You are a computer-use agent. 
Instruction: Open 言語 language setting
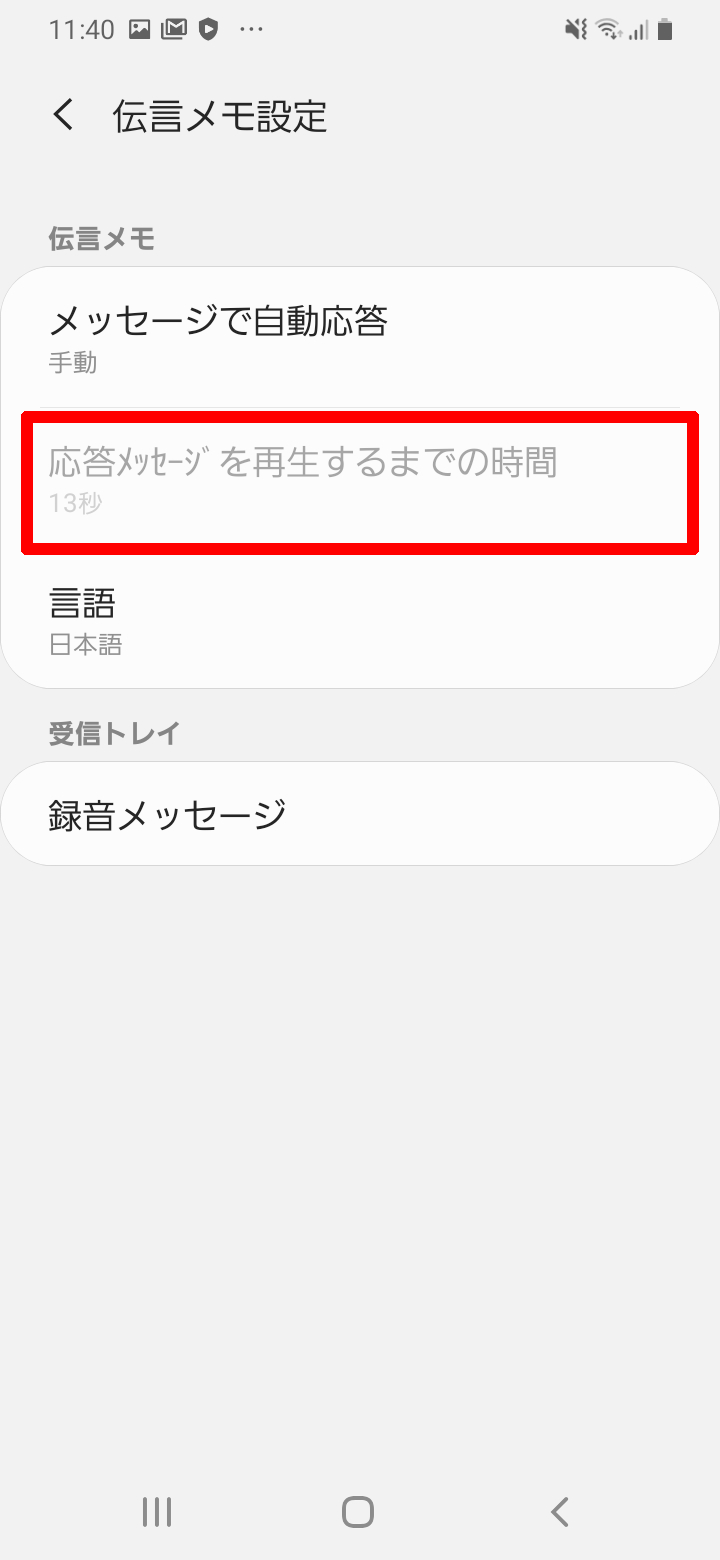click(360, 620)
